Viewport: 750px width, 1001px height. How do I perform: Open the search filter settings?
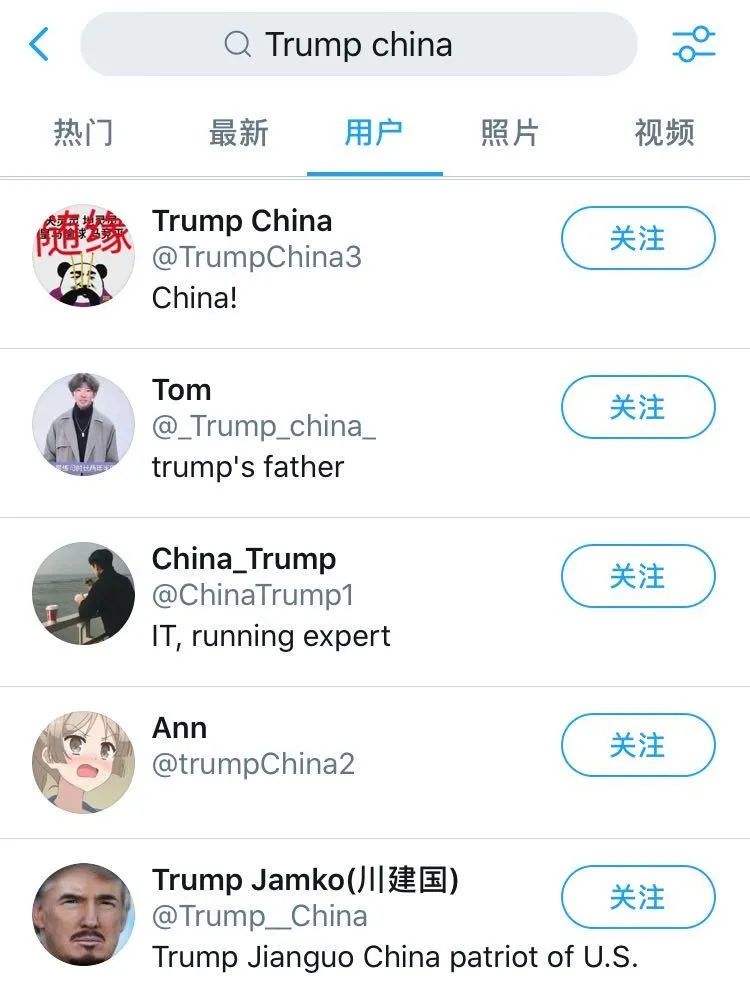point(693,44)
